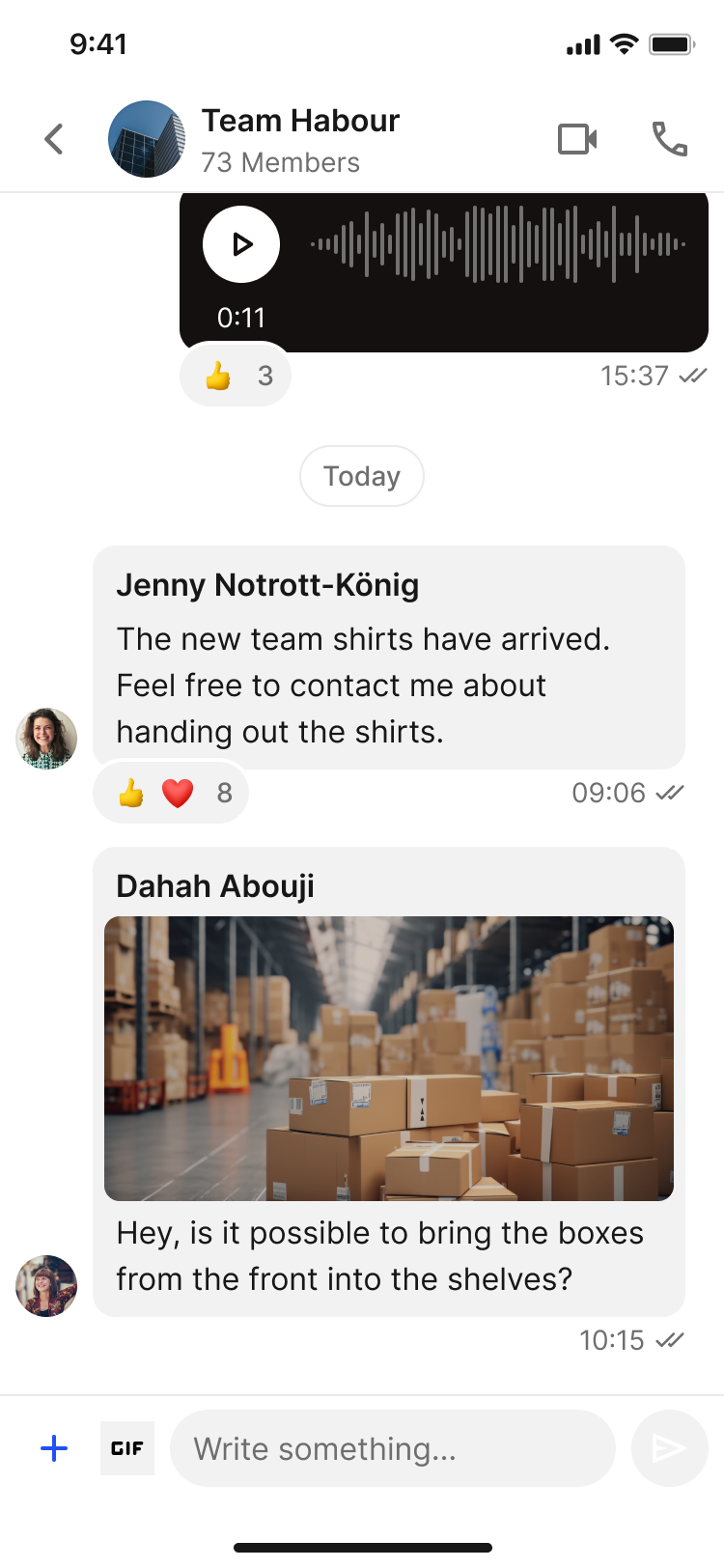Focus the Write something message field
The image size is (724, 1568).
tap(392, 1448)
